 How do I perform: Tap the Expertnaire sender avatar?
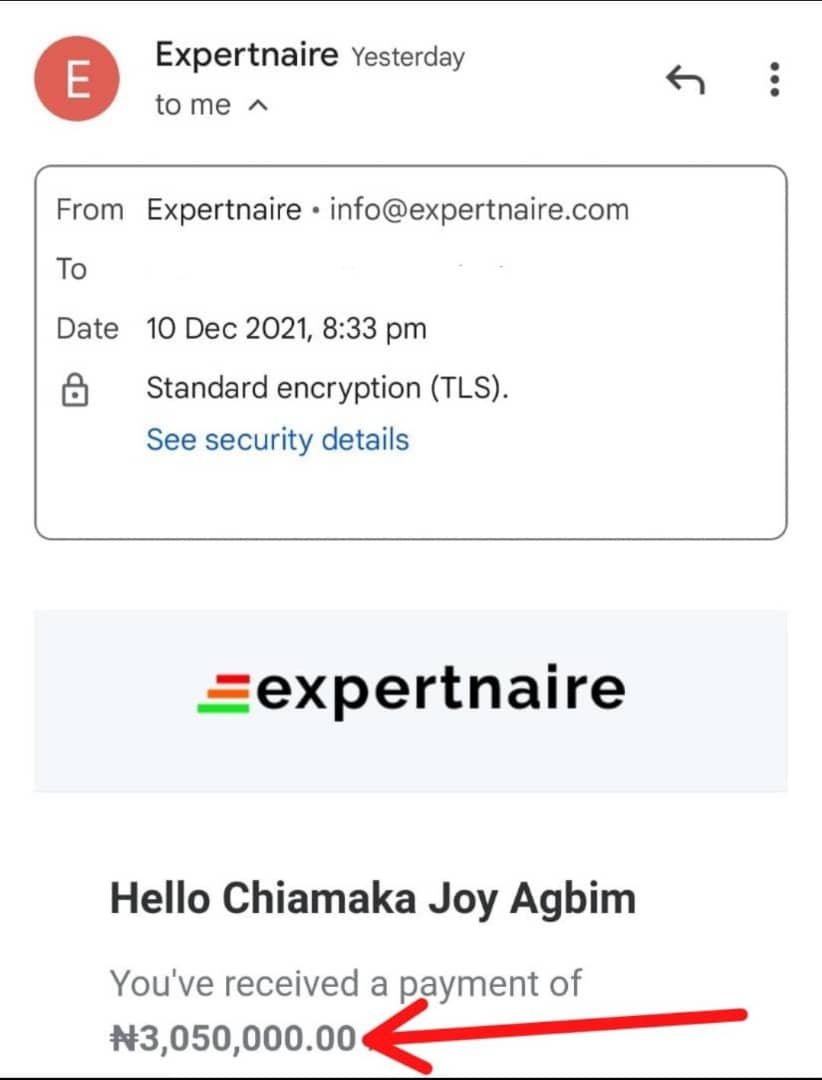pos(77,79)
